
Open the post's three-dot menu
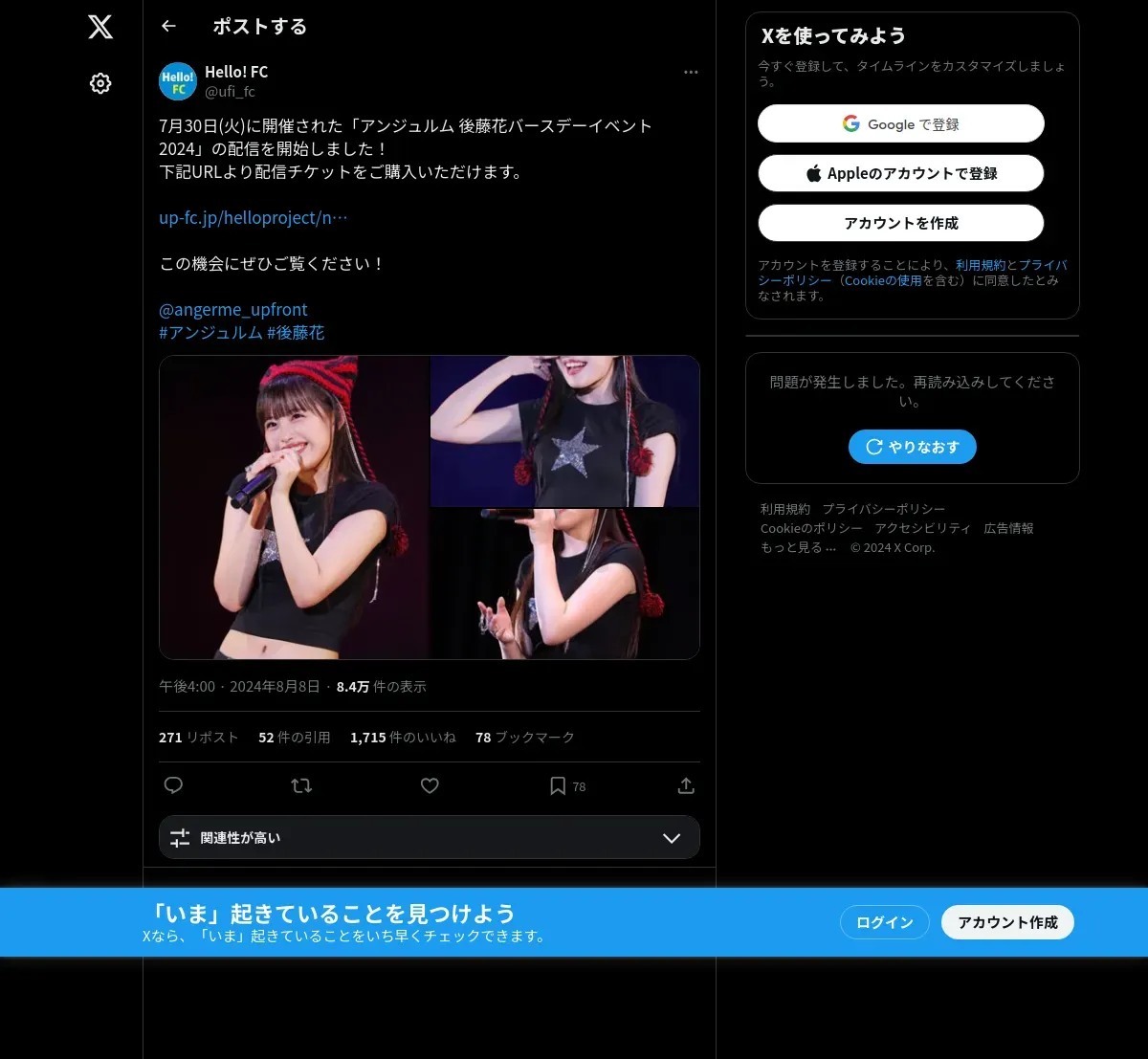coord(691,73)
